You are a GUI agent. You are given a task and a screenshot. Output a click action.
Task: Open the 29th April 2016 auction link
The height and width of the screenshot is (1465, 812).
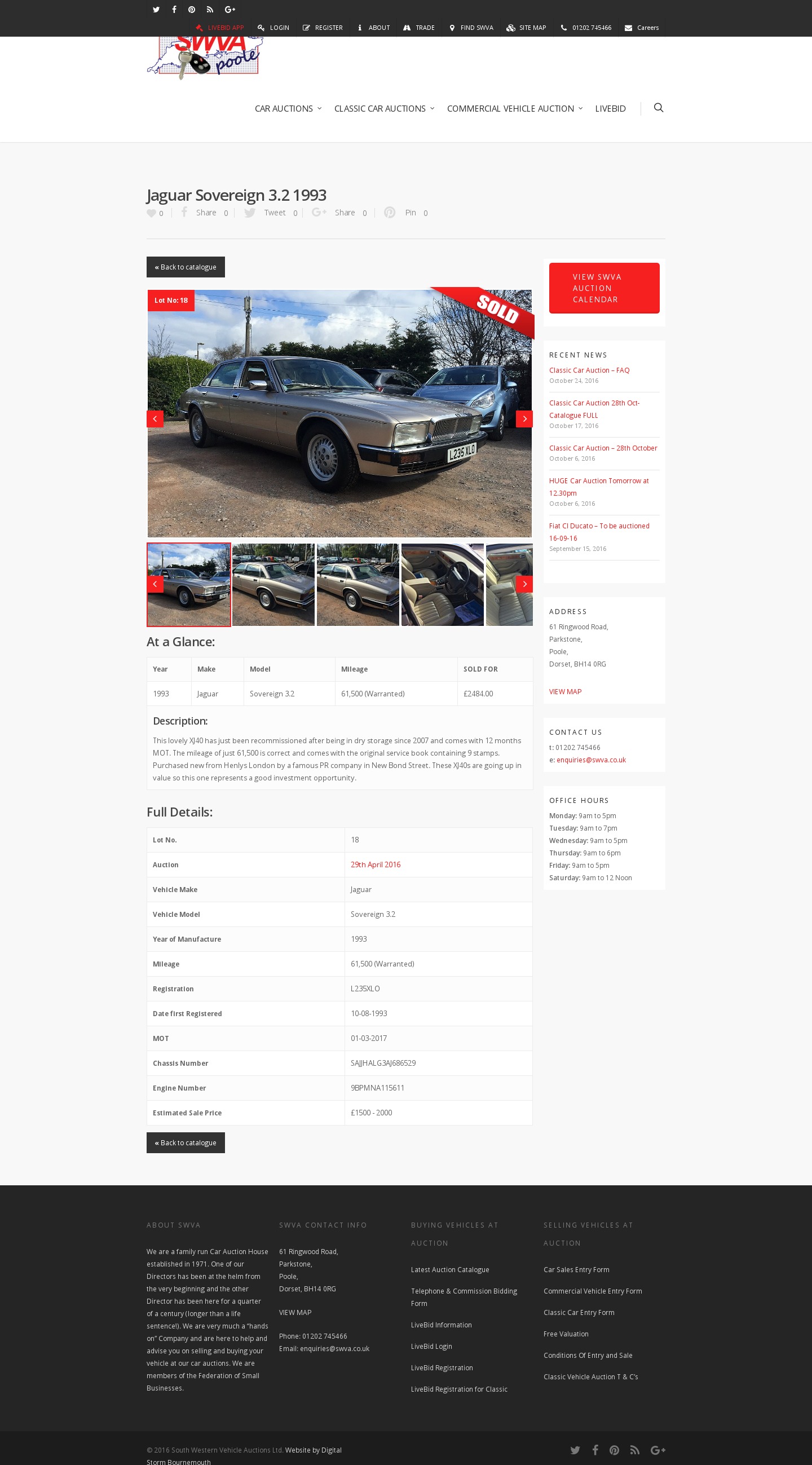click(376, 864)
